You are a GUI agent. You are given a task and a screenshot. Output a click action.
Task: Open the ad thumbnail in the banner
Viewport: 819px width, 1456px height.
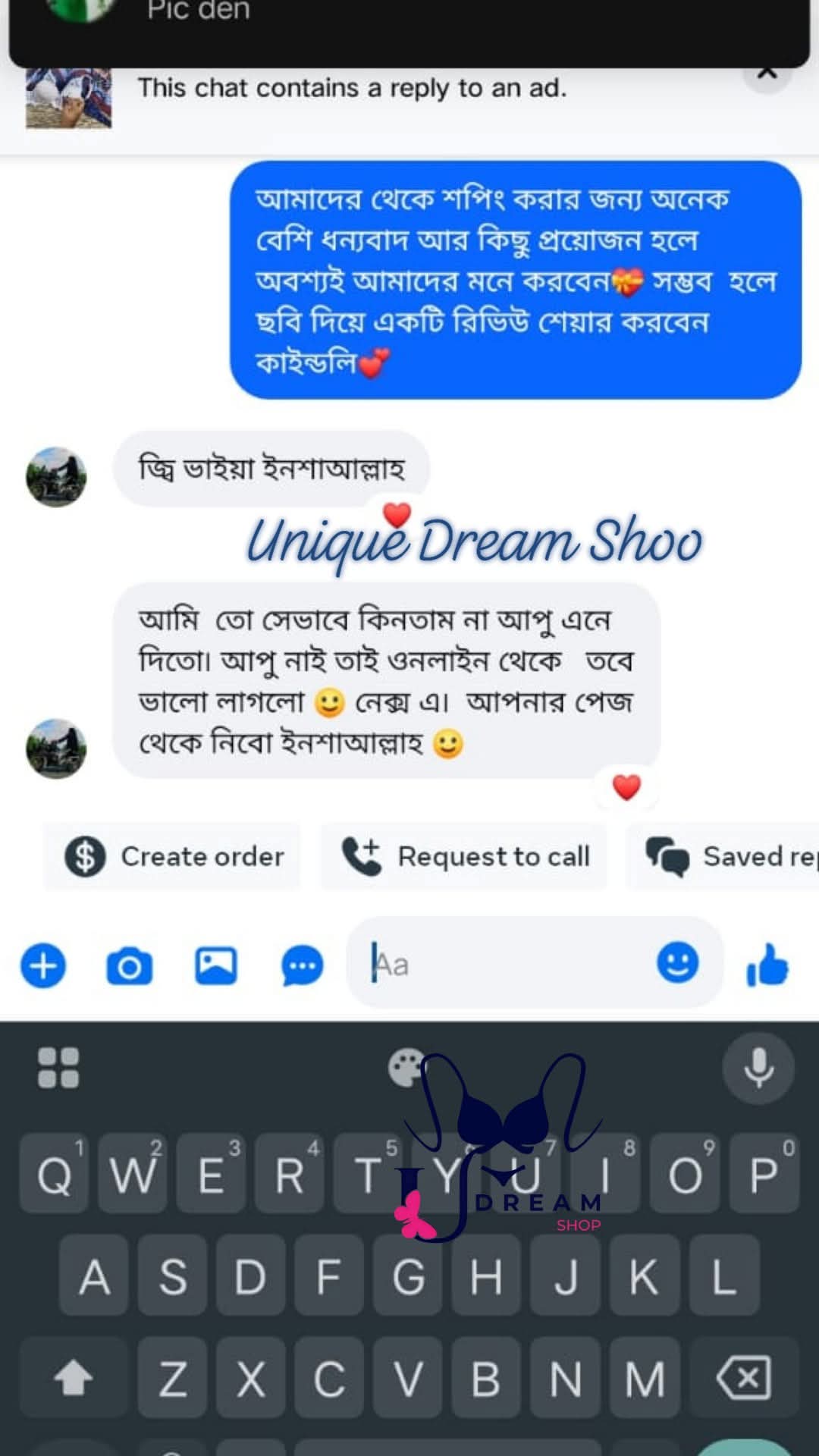click(68, 97)
